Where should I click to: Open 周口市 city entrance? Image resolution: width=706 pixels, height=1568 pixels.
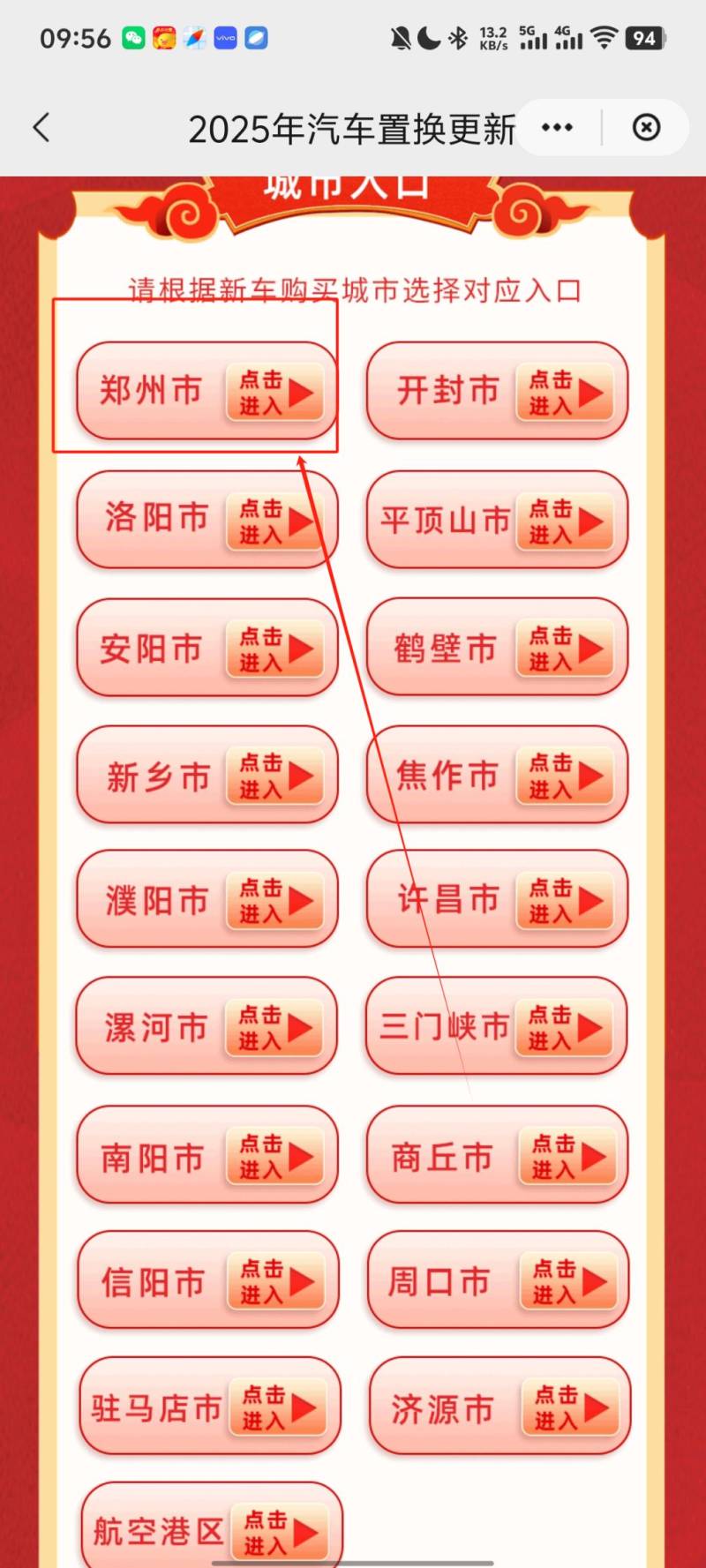(498, 1281)
